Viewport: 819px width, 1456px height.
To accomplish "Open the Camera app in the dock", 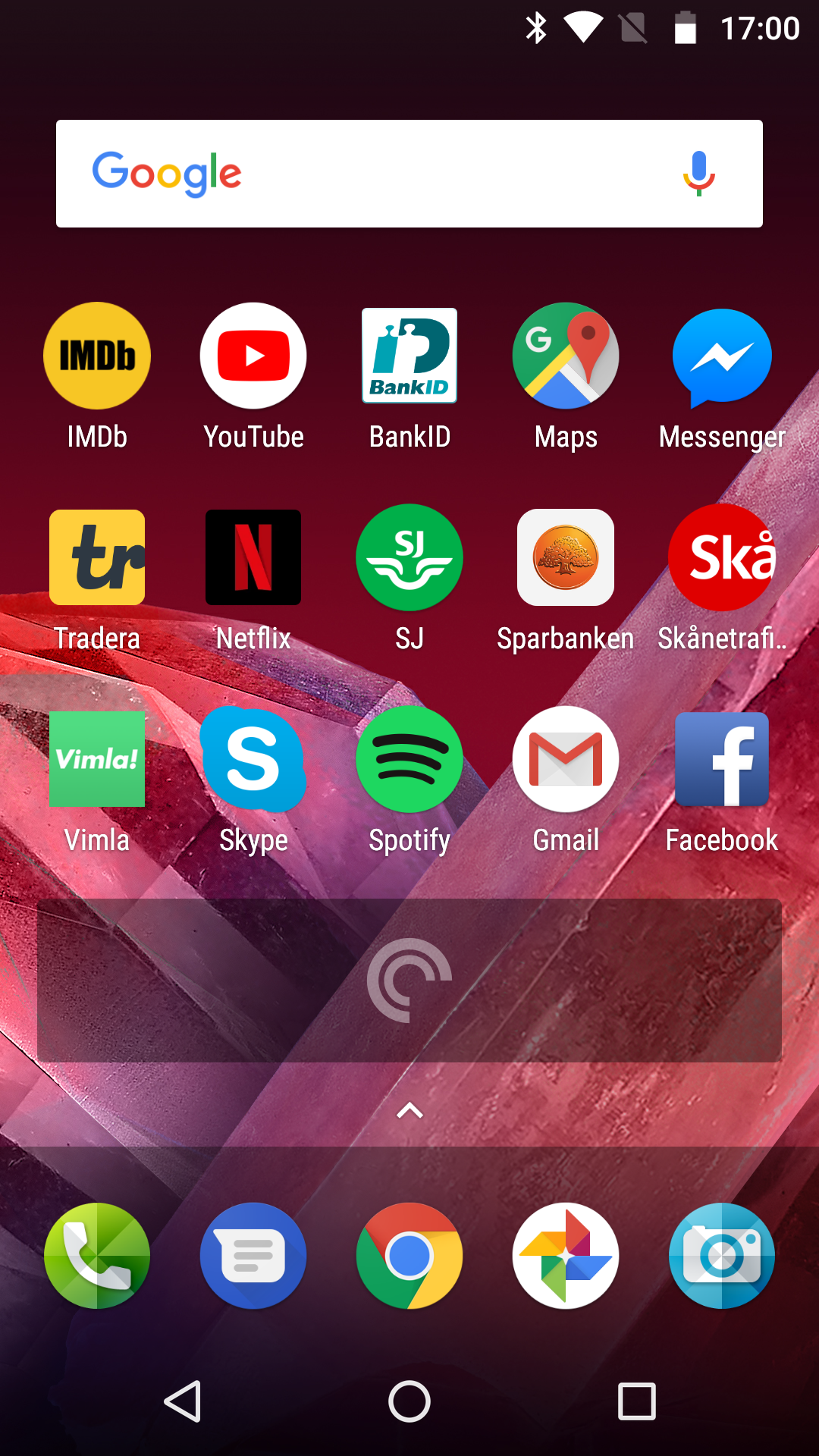I will click(x=722, y=1256).
